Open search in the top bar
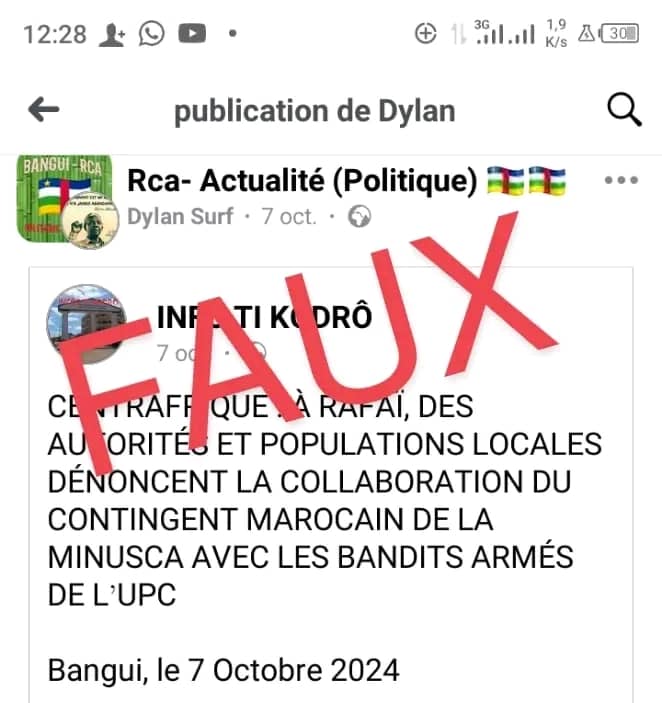662x703 pixels. point(624,111)
